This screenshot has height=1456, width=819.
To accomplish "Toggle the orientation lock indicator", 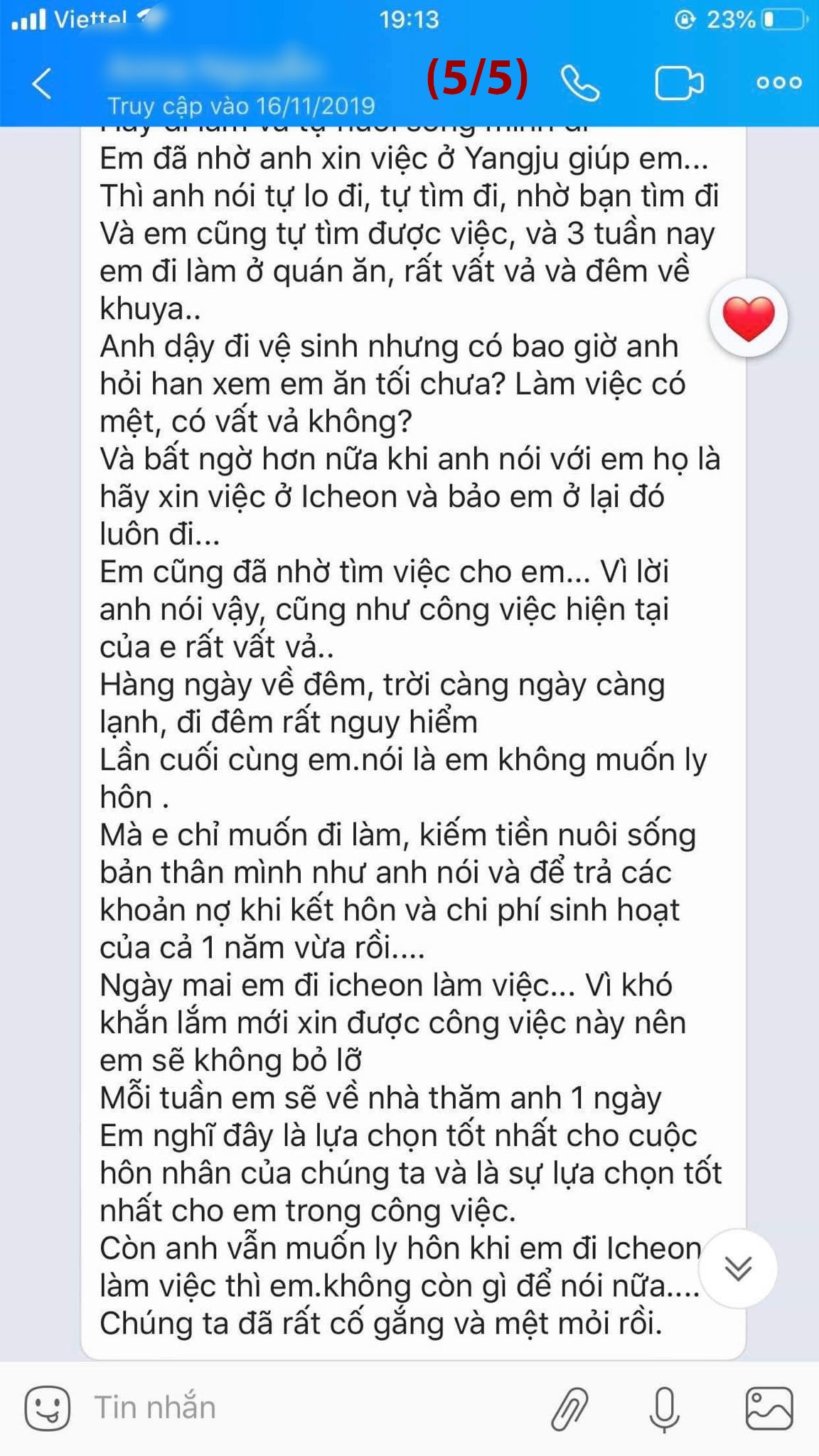I will point(683,19).
